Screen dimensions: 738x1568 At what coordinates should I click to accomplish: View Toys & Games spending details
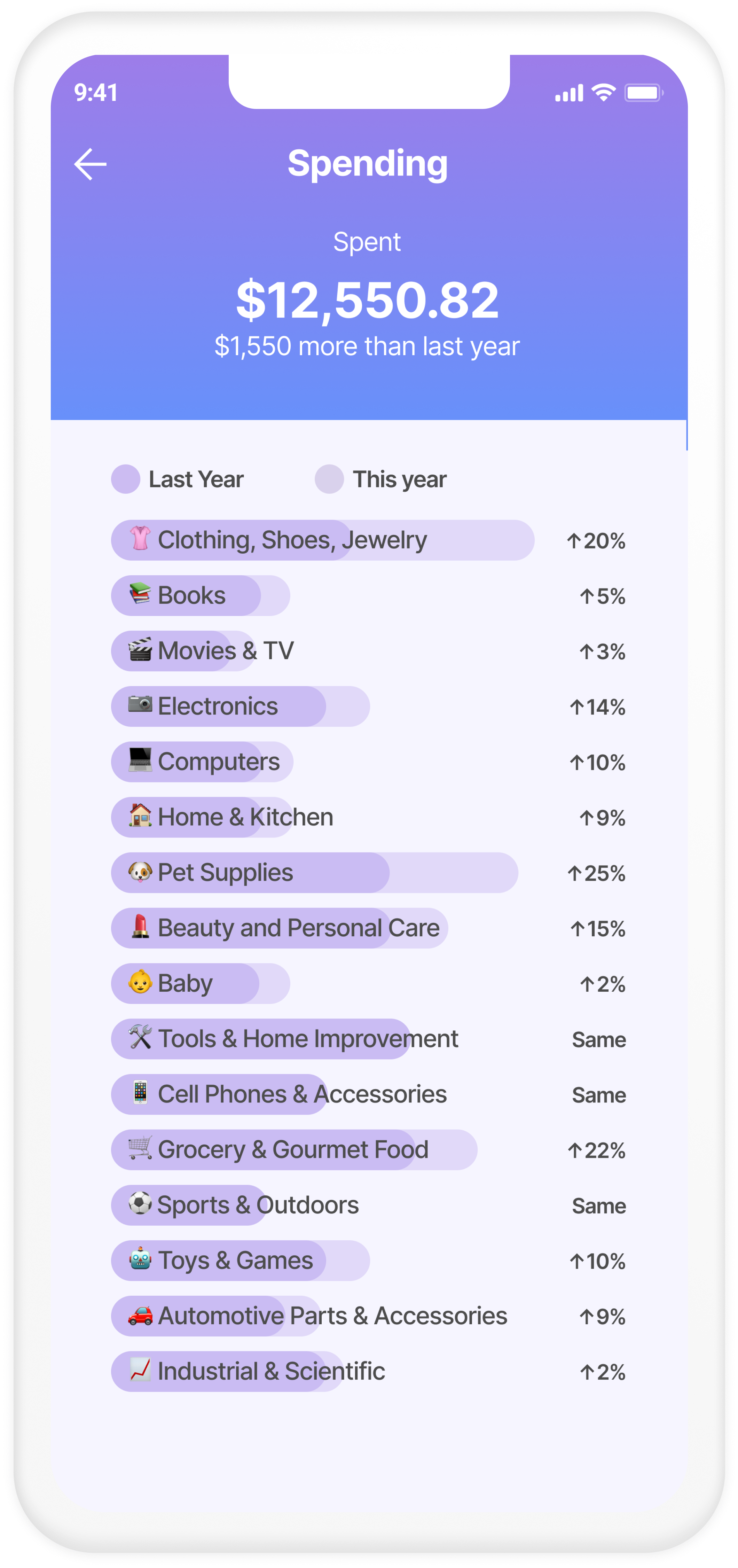[x=235, y=1261]
